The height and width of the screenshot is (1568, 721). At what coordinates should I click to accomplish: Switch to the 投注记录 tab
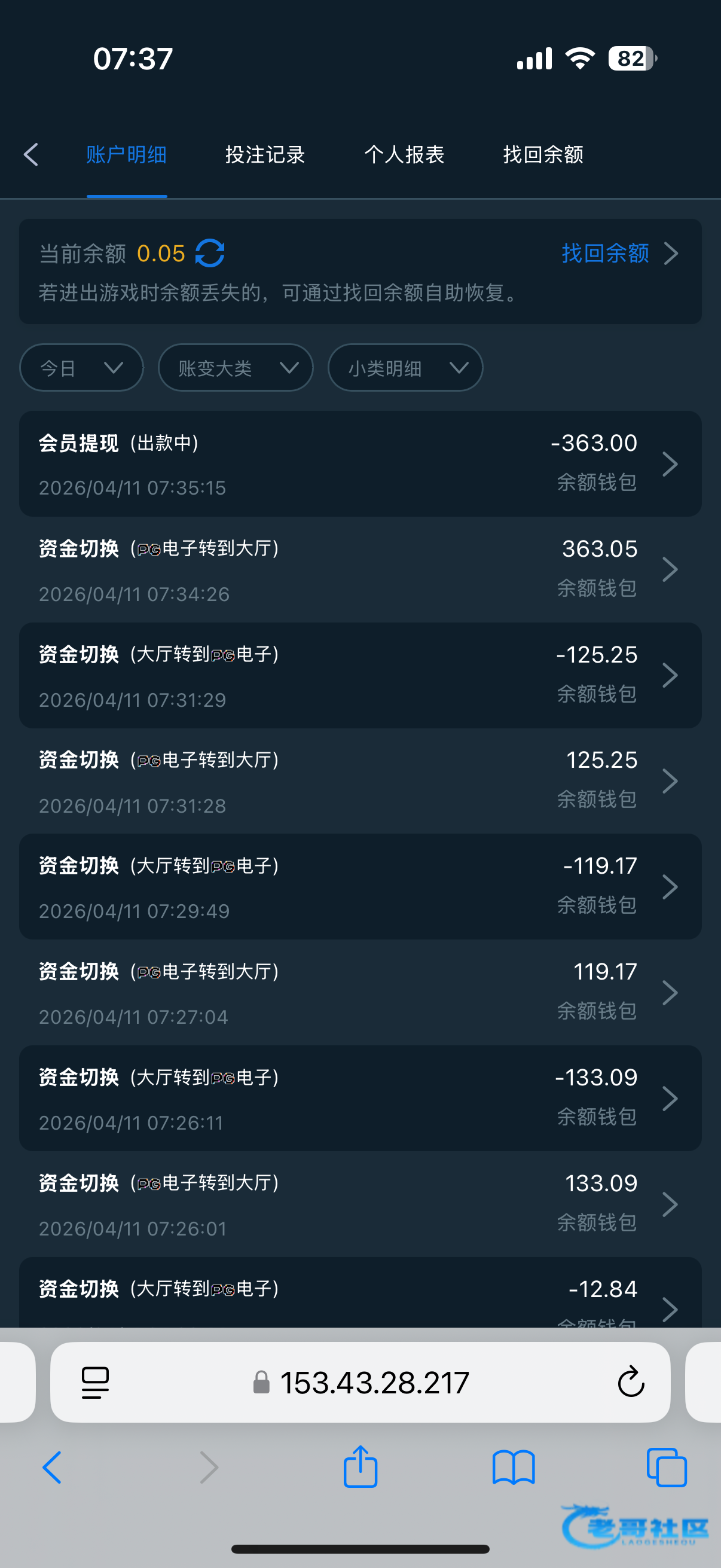pyautogui.click(x=265, y=155)
